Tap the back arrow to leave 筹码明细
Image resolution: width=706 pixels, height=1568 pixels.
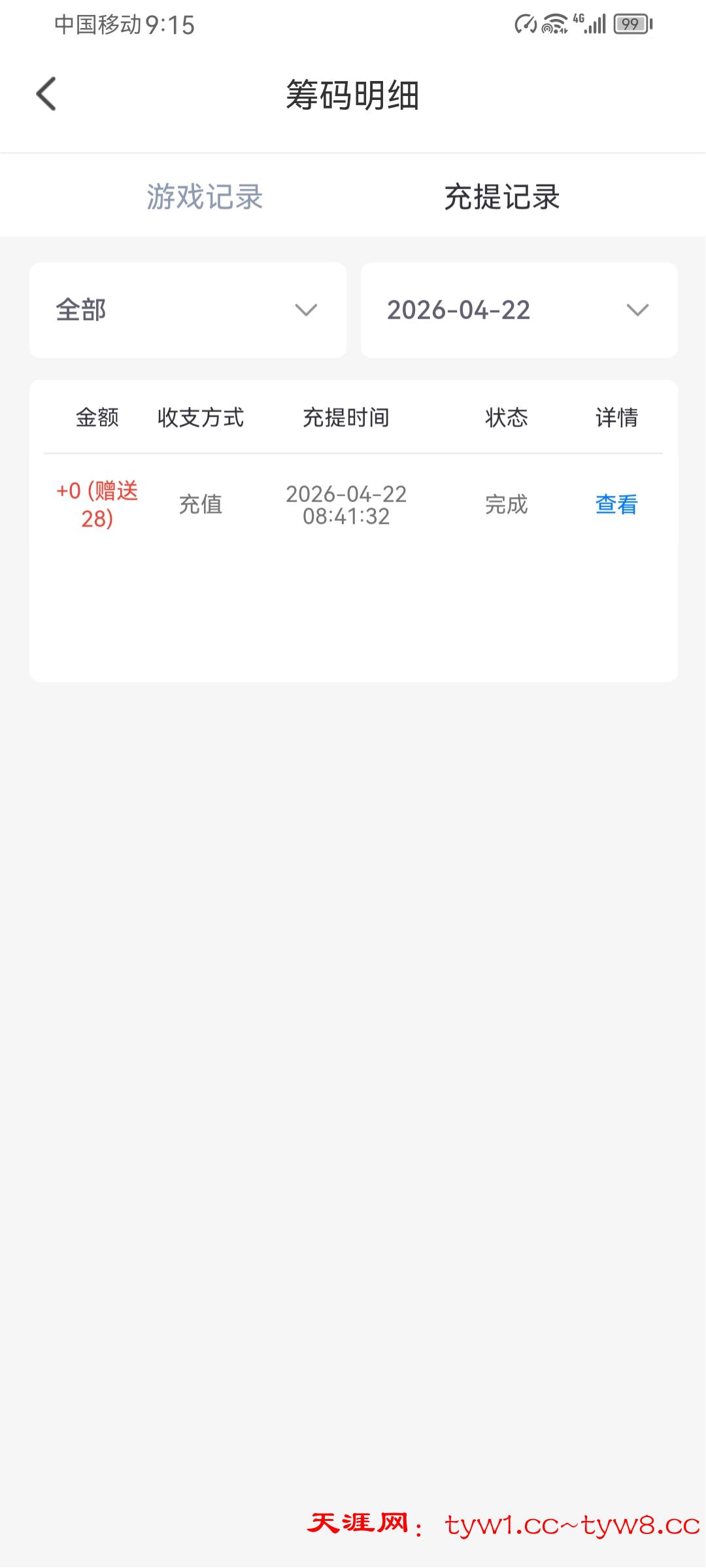pyautogui.click(x=47, y=93)
